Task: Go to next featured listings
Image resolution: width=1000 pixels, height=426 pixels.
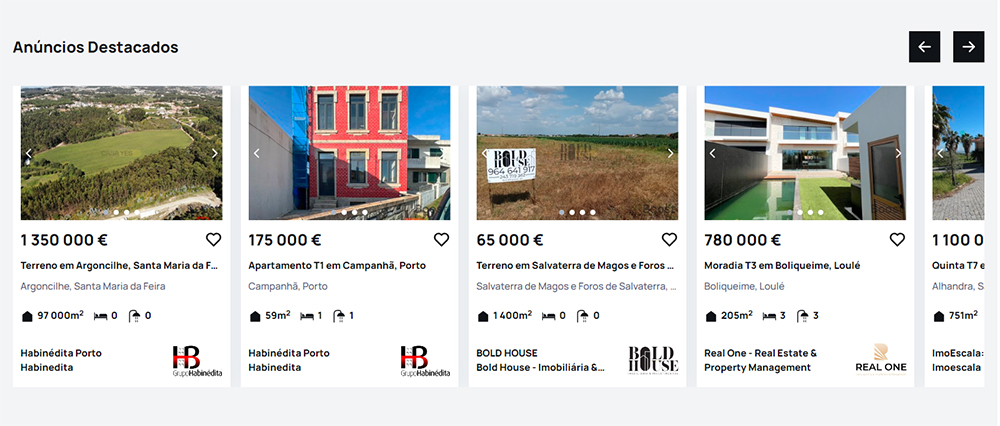Action: 968,47
